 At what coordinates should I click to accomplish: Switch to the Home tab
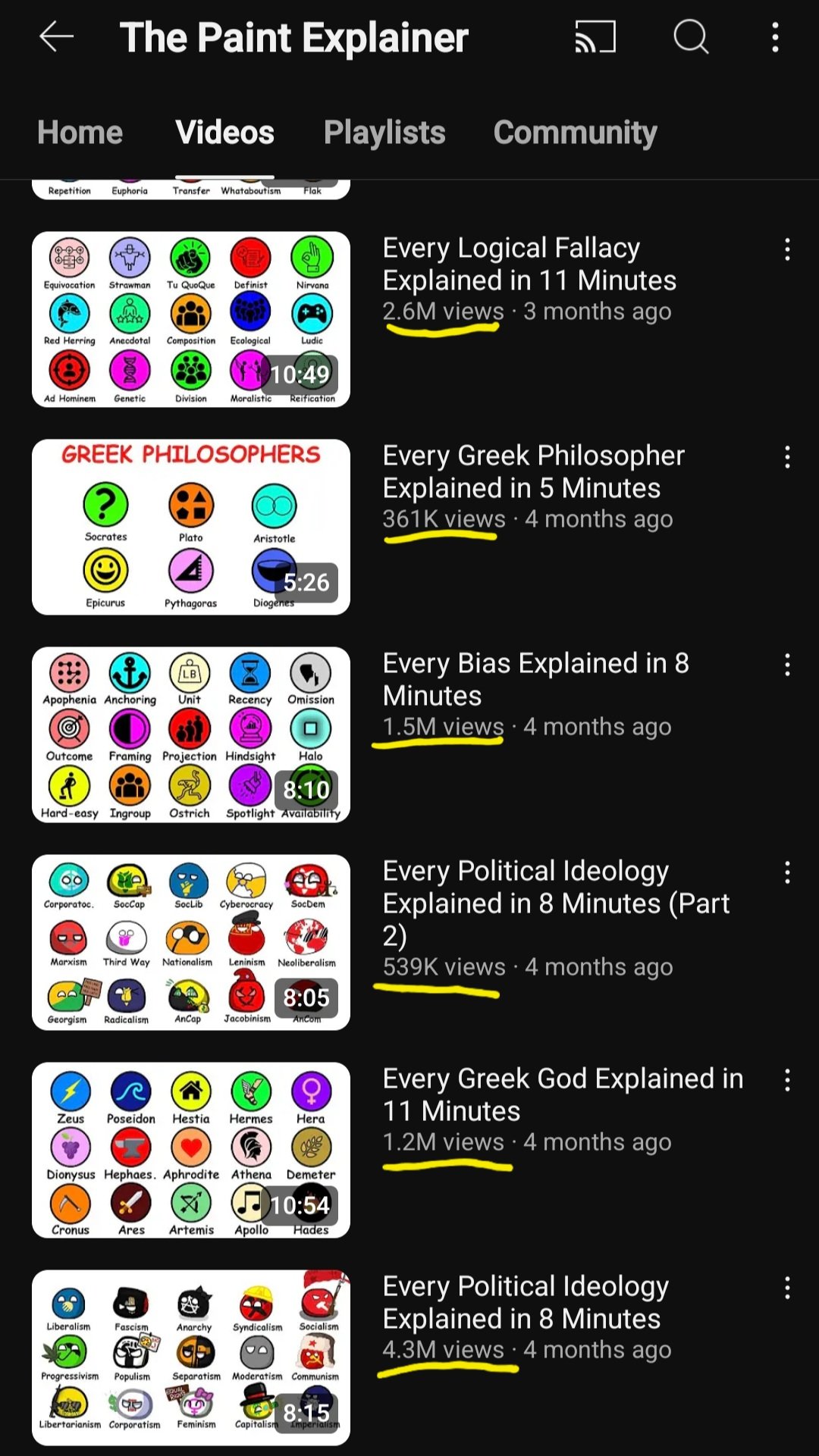tap(80, 133)
